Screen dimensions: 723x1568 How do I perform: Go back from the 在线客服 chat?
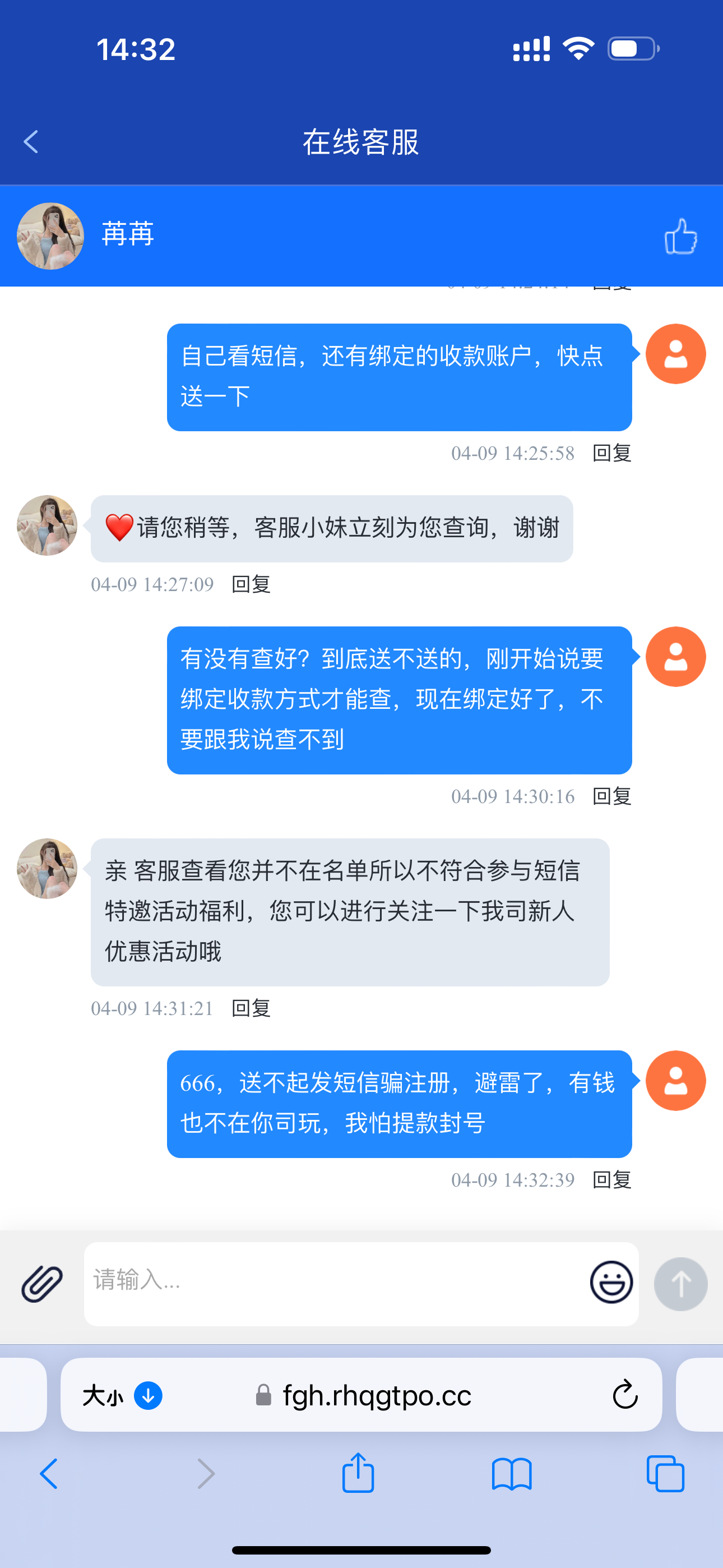(31, 142)
